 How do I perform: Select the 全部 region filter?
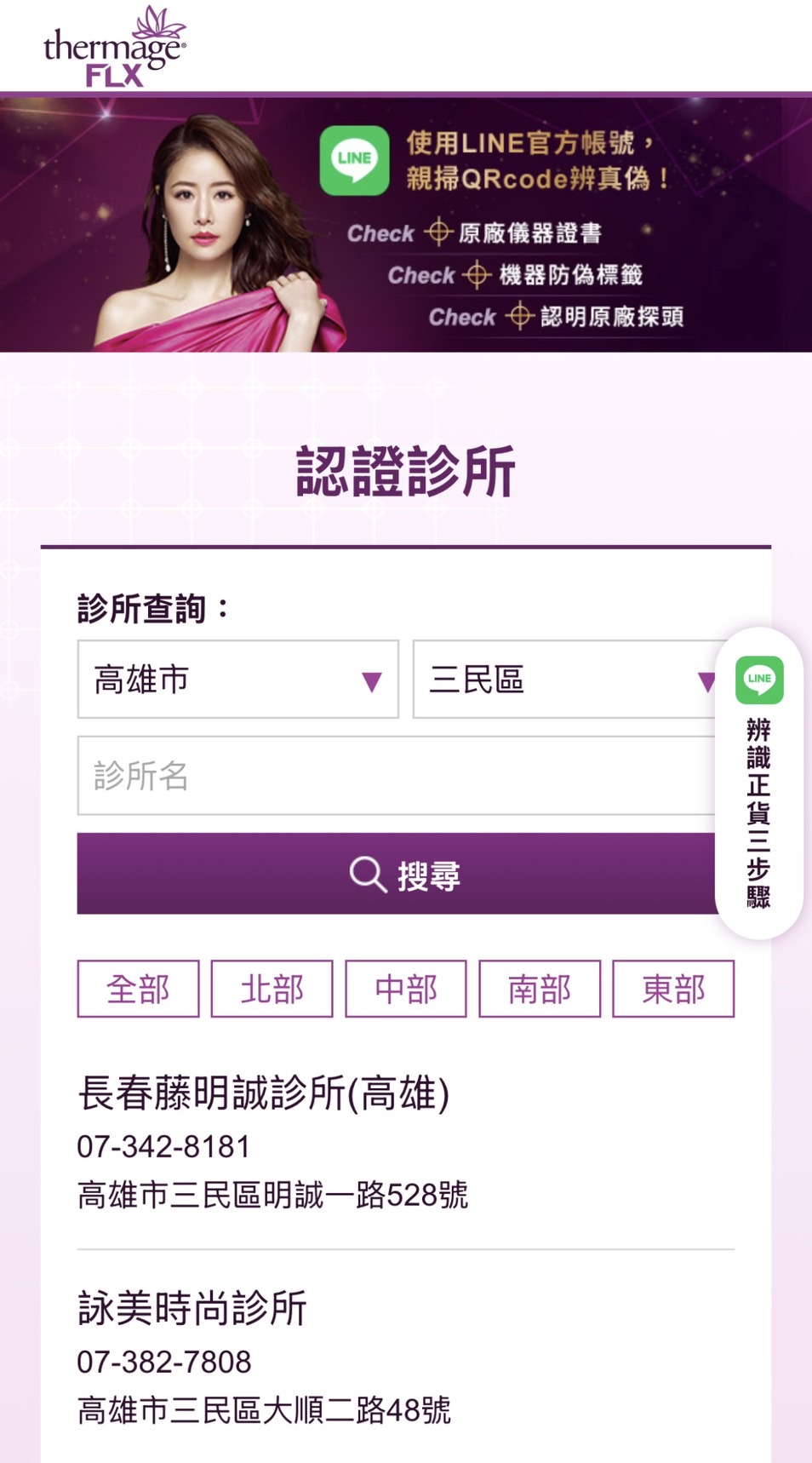pyautogui.click(x=138, y=989)
